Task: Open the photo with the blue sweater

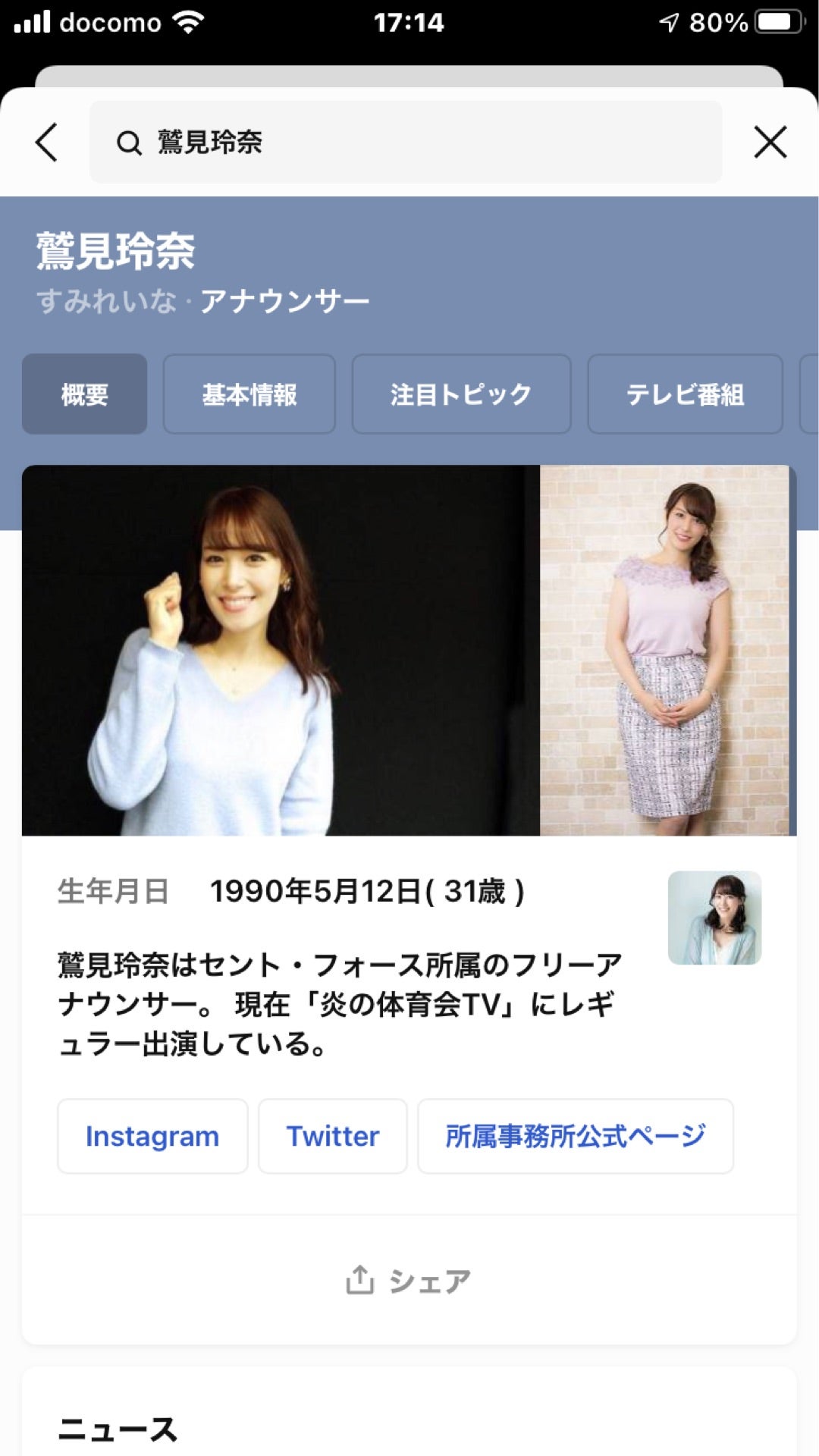Action: point(281,650)
